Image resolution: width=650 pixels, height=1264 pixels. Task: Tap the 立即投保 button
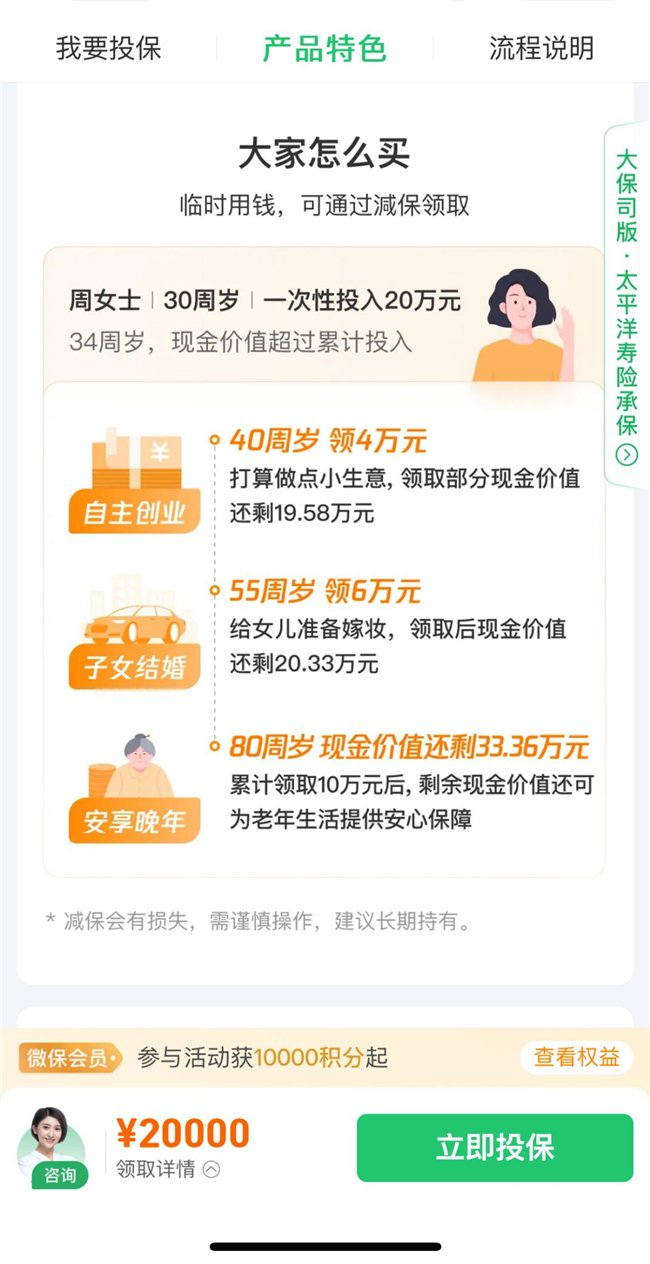tap(495, 1147)
